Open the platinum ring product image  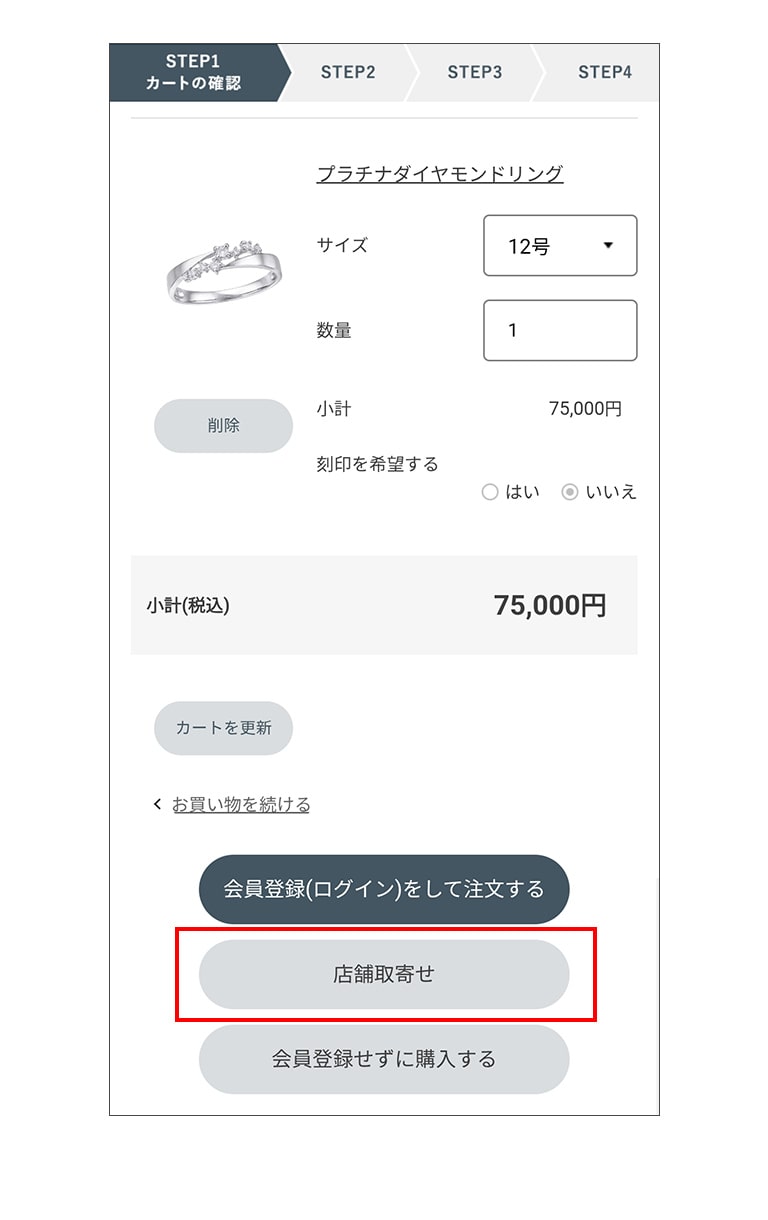[x=223, y=270]
